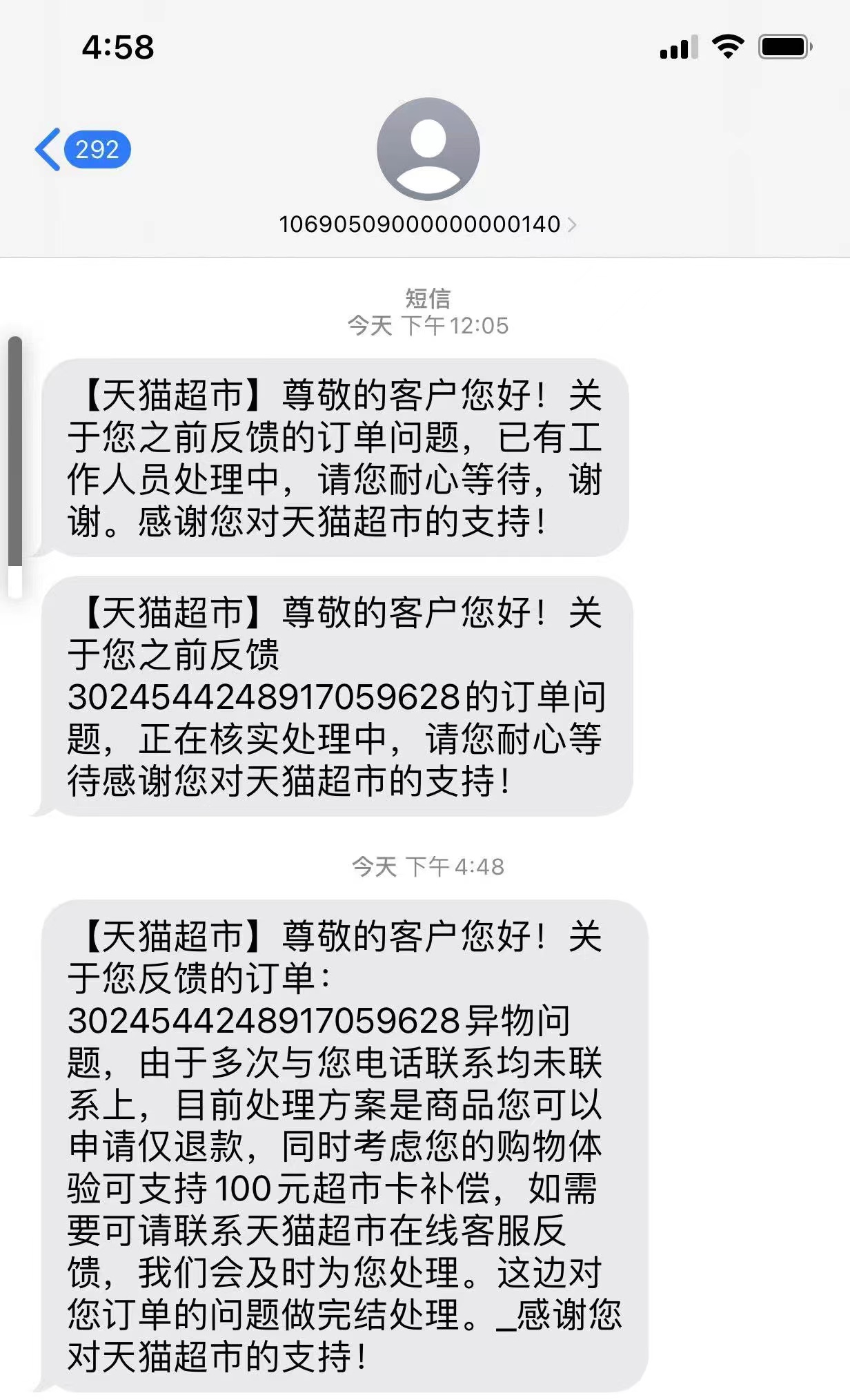Tap the gray contact avatar
850x1400 pixels.
click(x=428, y=148)
